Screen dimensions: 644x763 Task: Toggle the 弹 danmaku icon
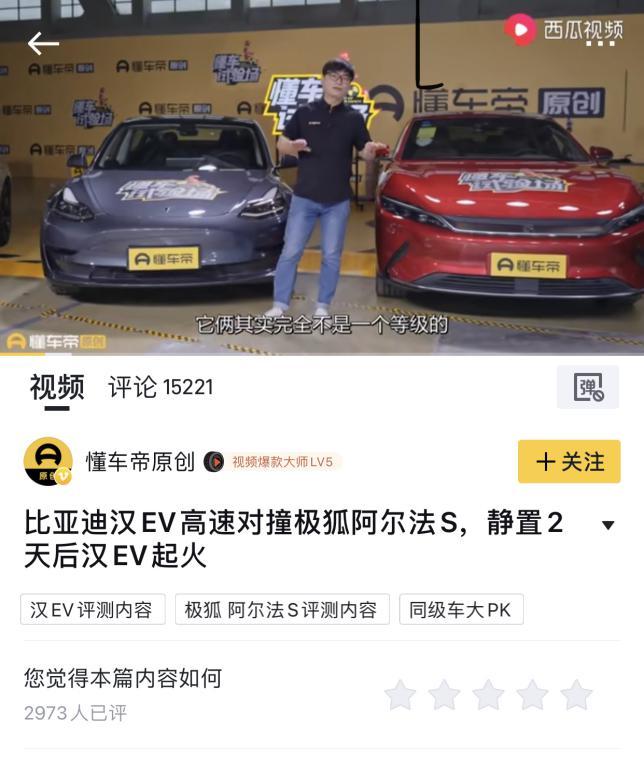pos(588,388)
